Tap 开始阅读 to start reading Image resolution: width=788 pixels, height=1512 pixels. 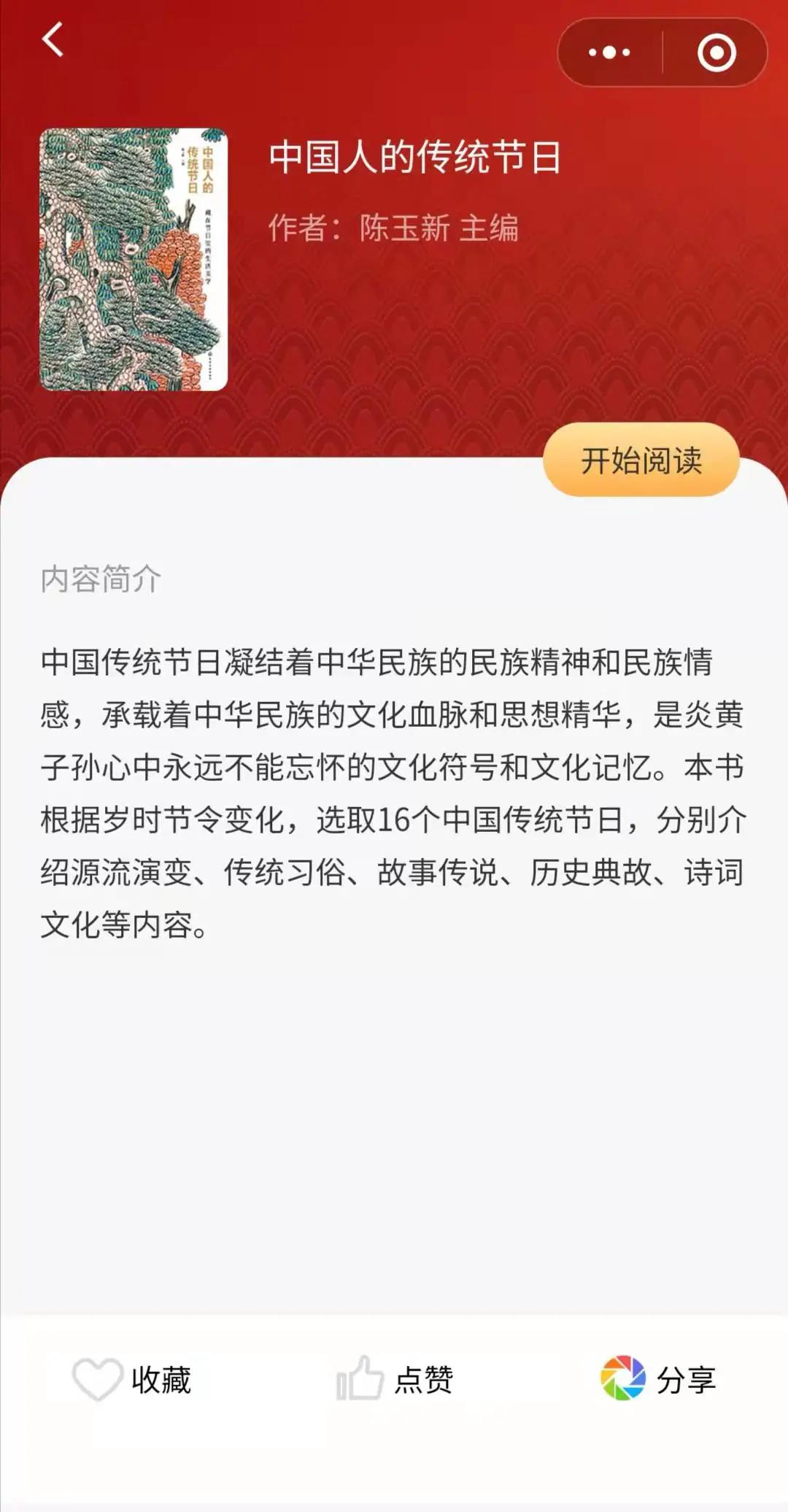pos(641,460)
